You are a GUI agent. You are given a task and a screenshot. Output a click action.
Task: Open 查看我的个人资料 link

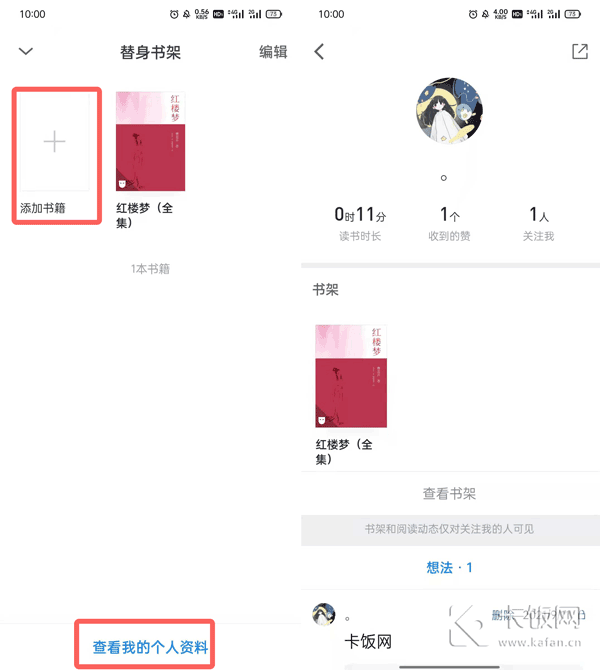click(150, 647)
